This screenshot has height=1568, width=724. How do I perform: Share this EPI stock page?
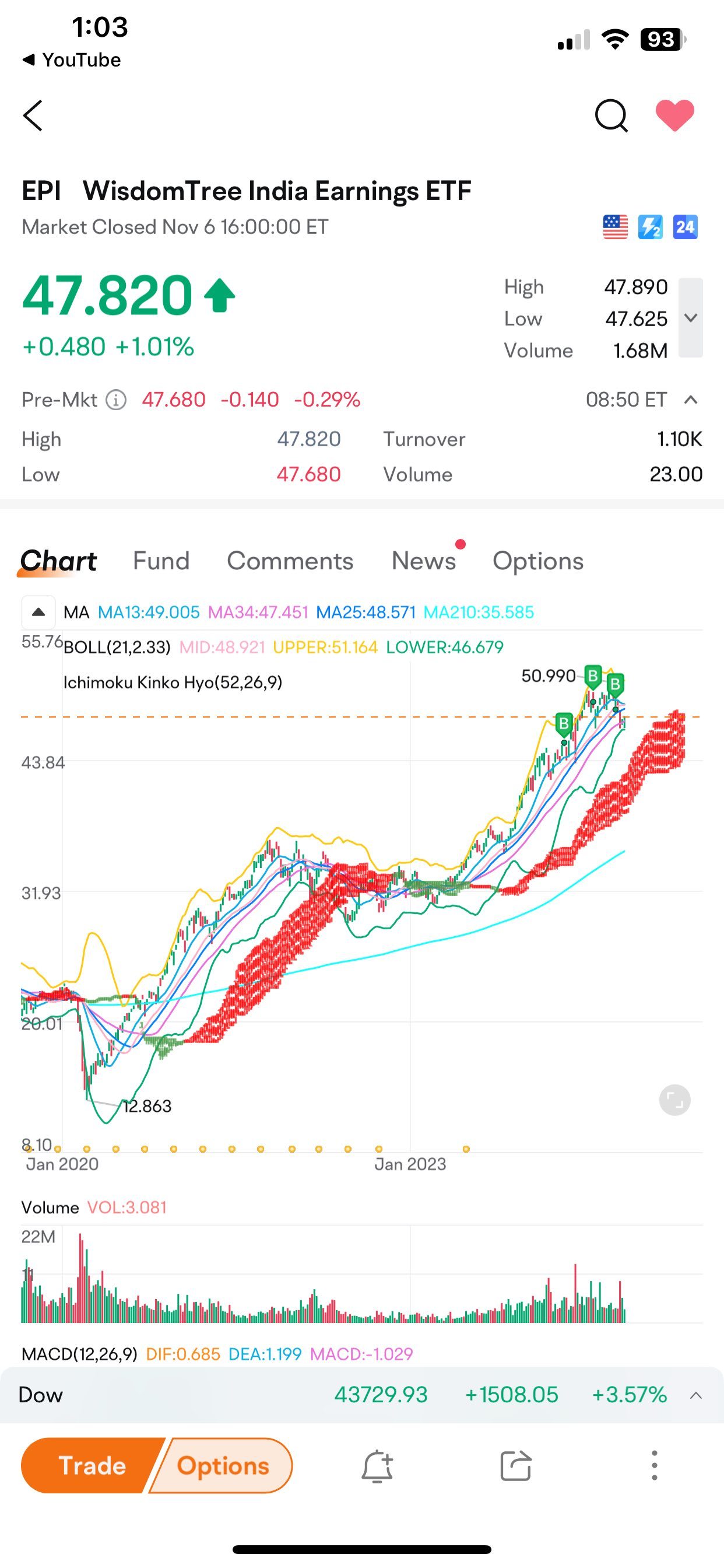[x=516, y=1465]
